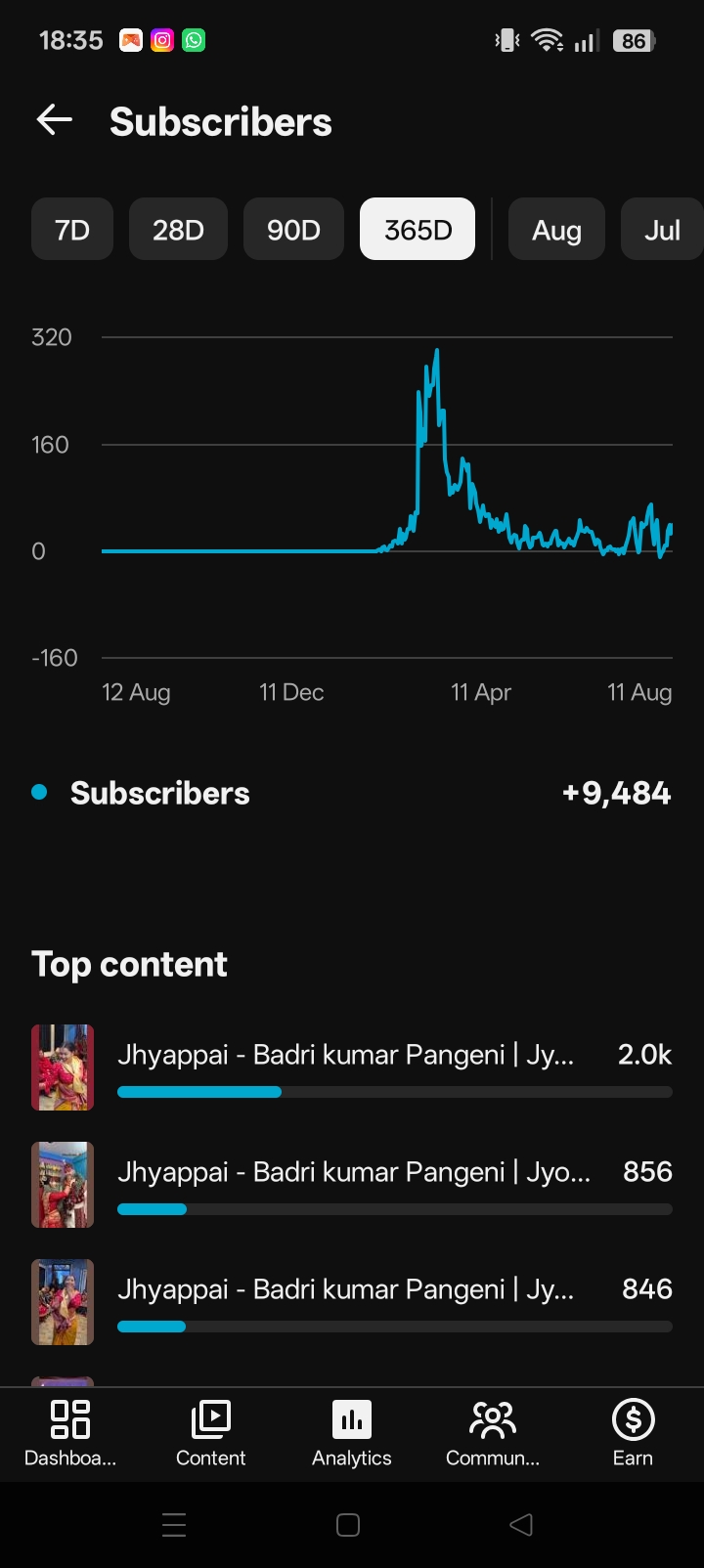Open the Content tab

(211, 1433)
